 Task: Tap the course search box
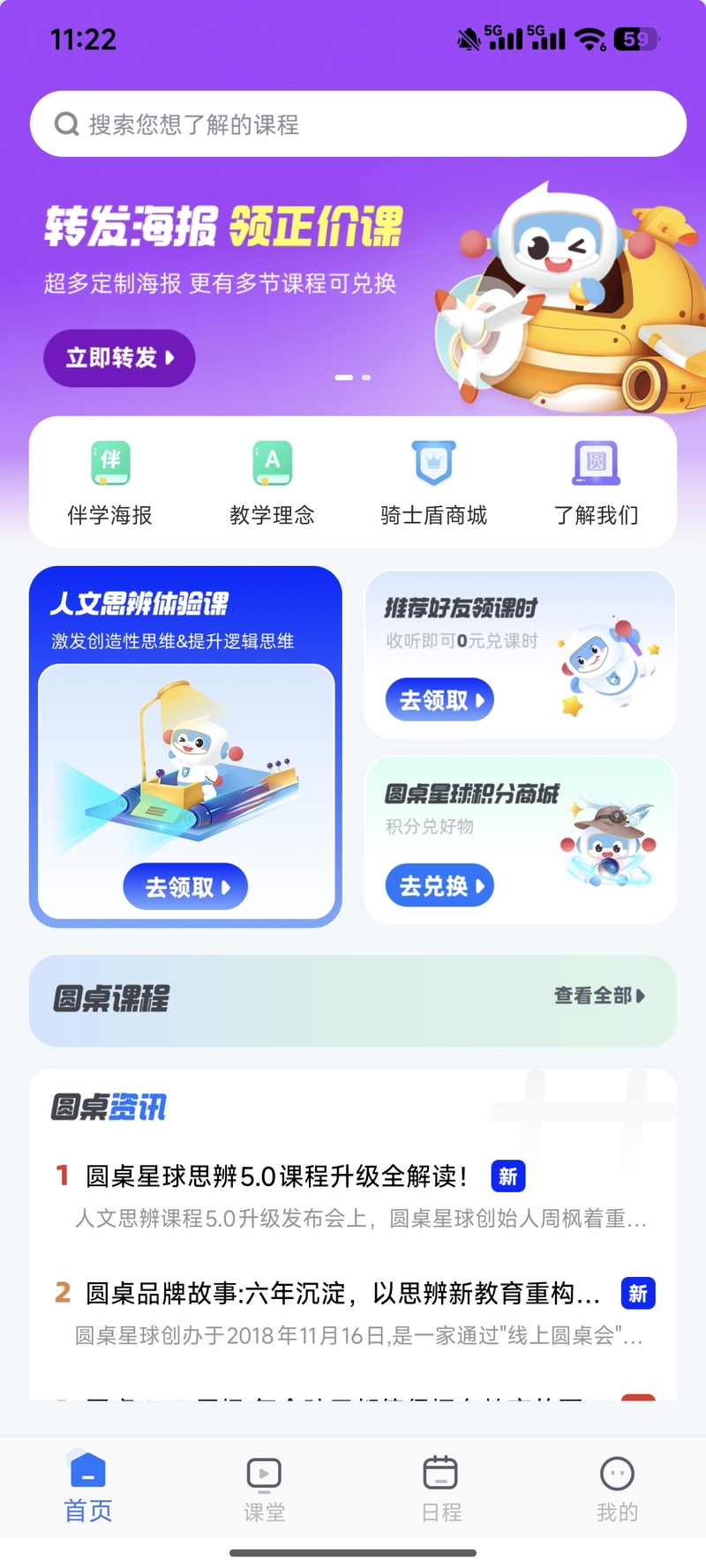click(x=357, y=124)
